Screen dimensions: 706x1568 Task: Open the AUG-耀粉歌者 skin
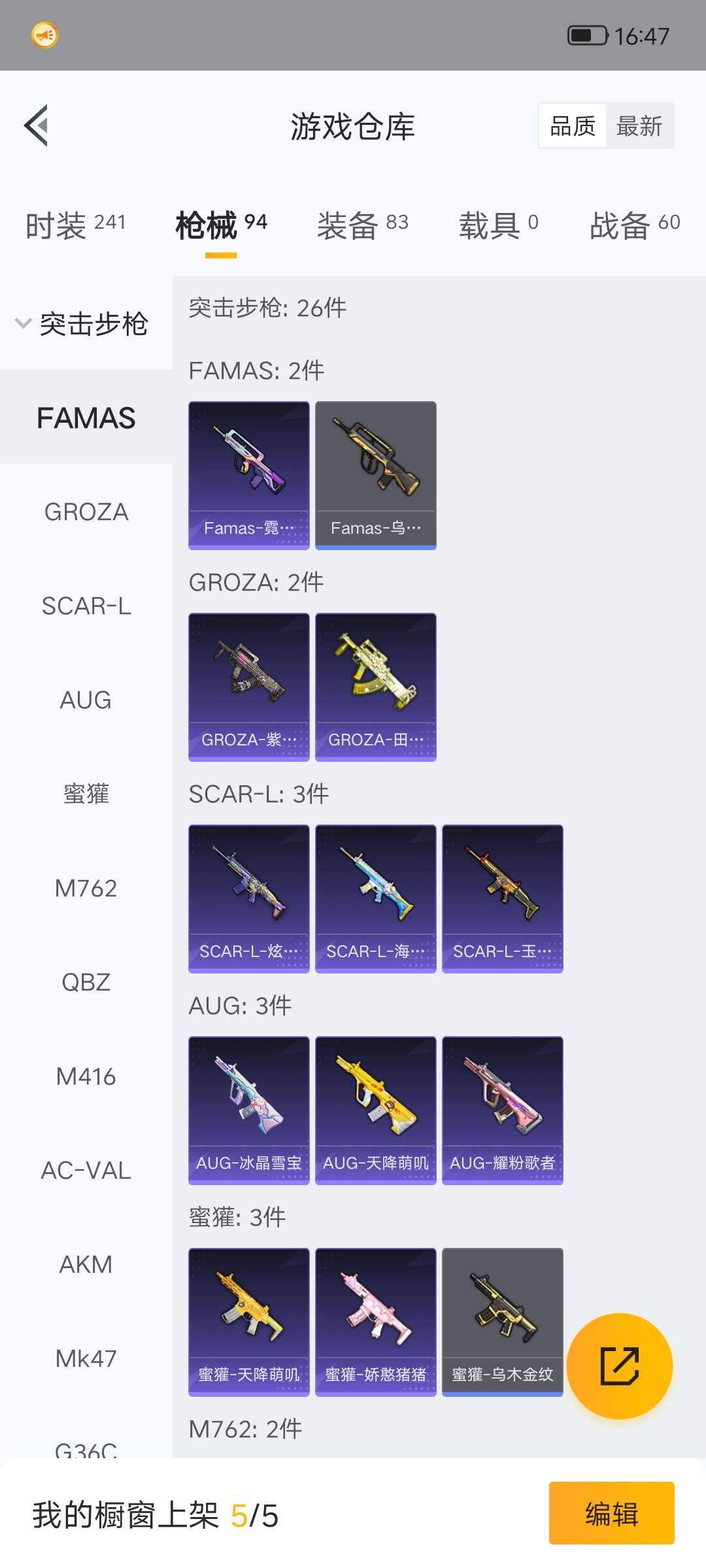point(502,1109)
